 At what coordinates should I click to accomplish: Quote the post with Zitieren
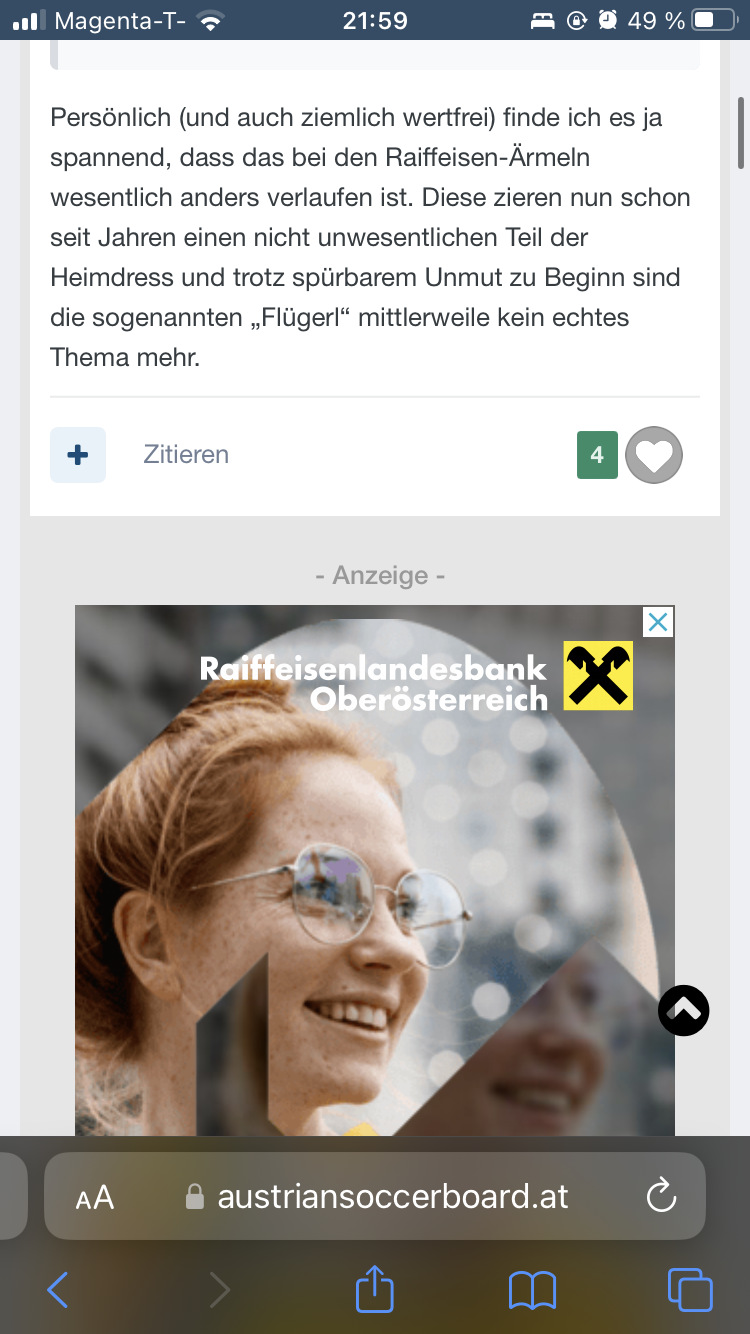186,455
